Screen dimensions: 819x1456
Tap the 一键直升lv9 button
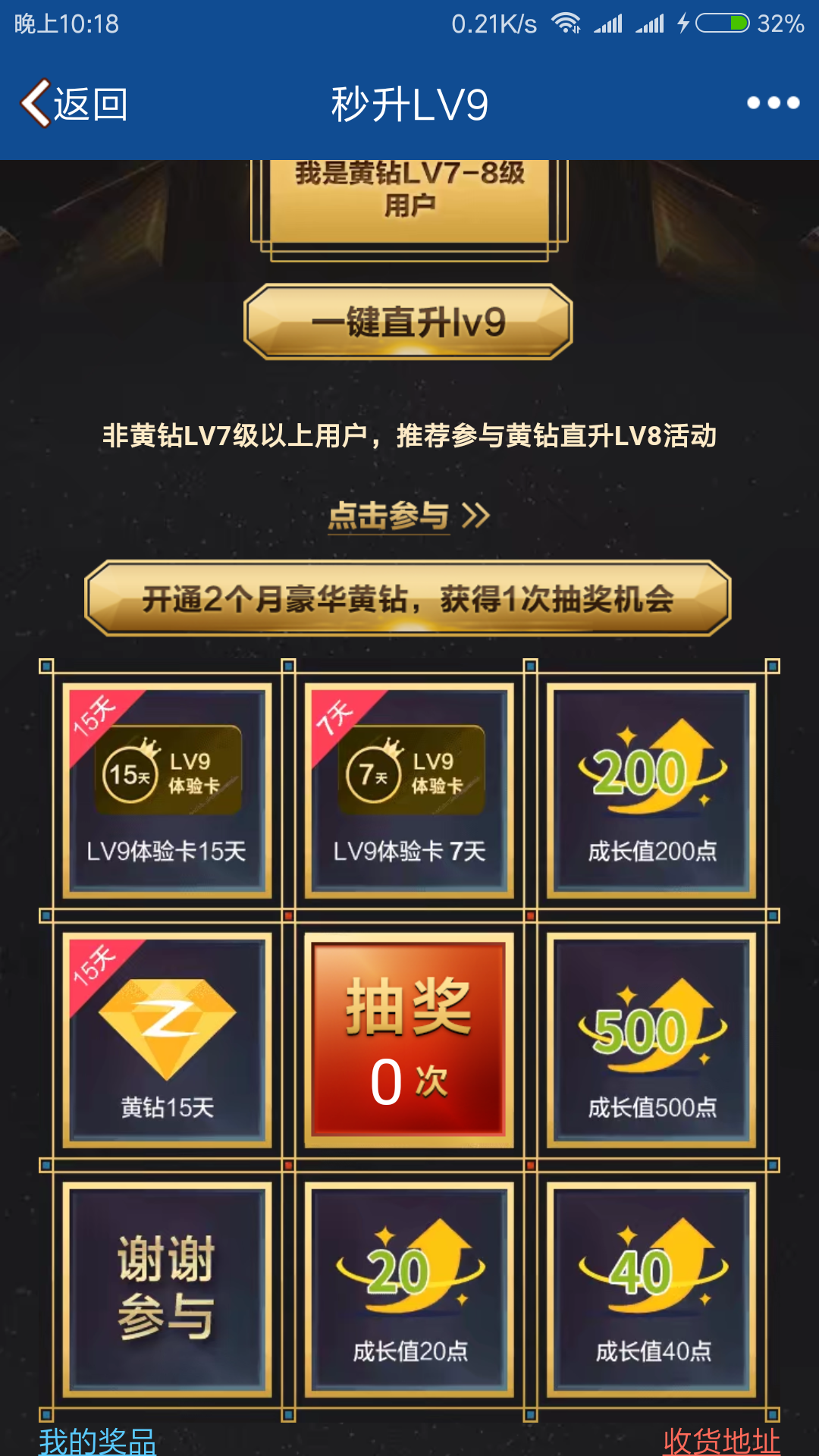click(408, 322)
